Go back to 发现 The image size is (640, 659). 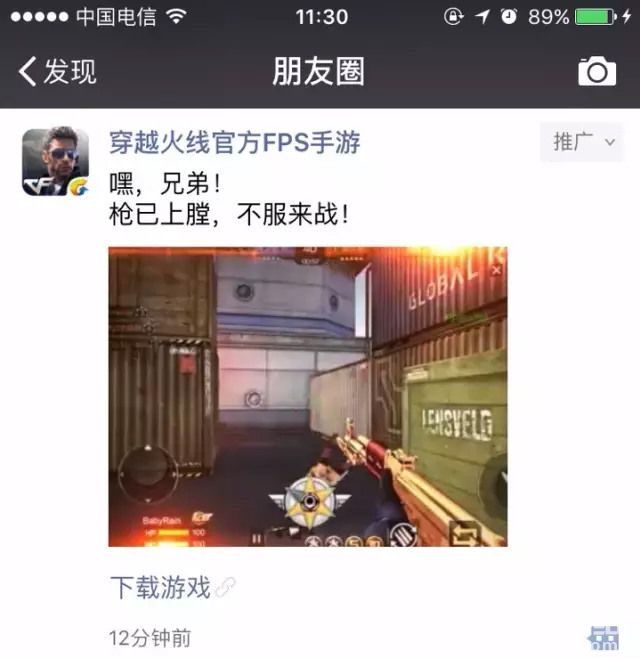pyautogui.click(x=58, y=72)
